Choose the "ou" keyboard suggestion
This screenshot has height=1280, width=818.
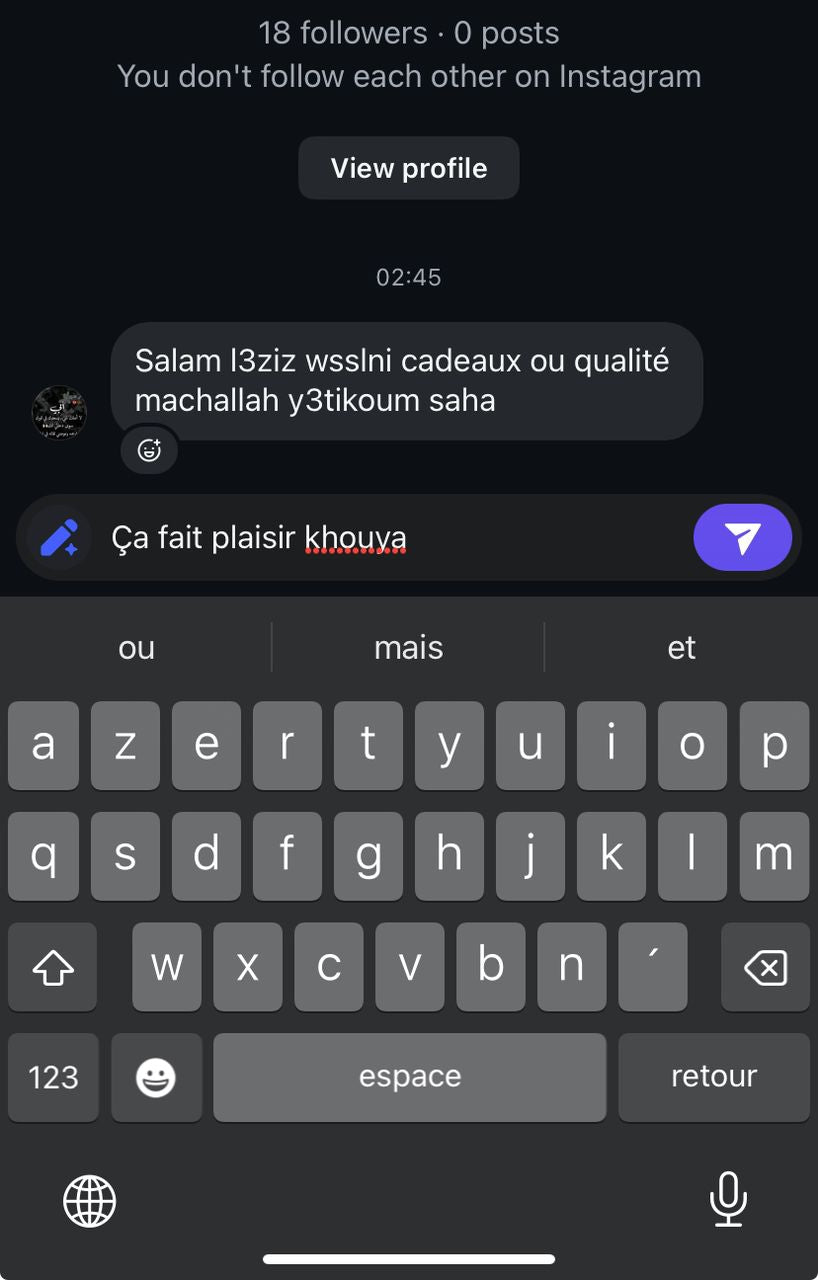click(136, 648)
